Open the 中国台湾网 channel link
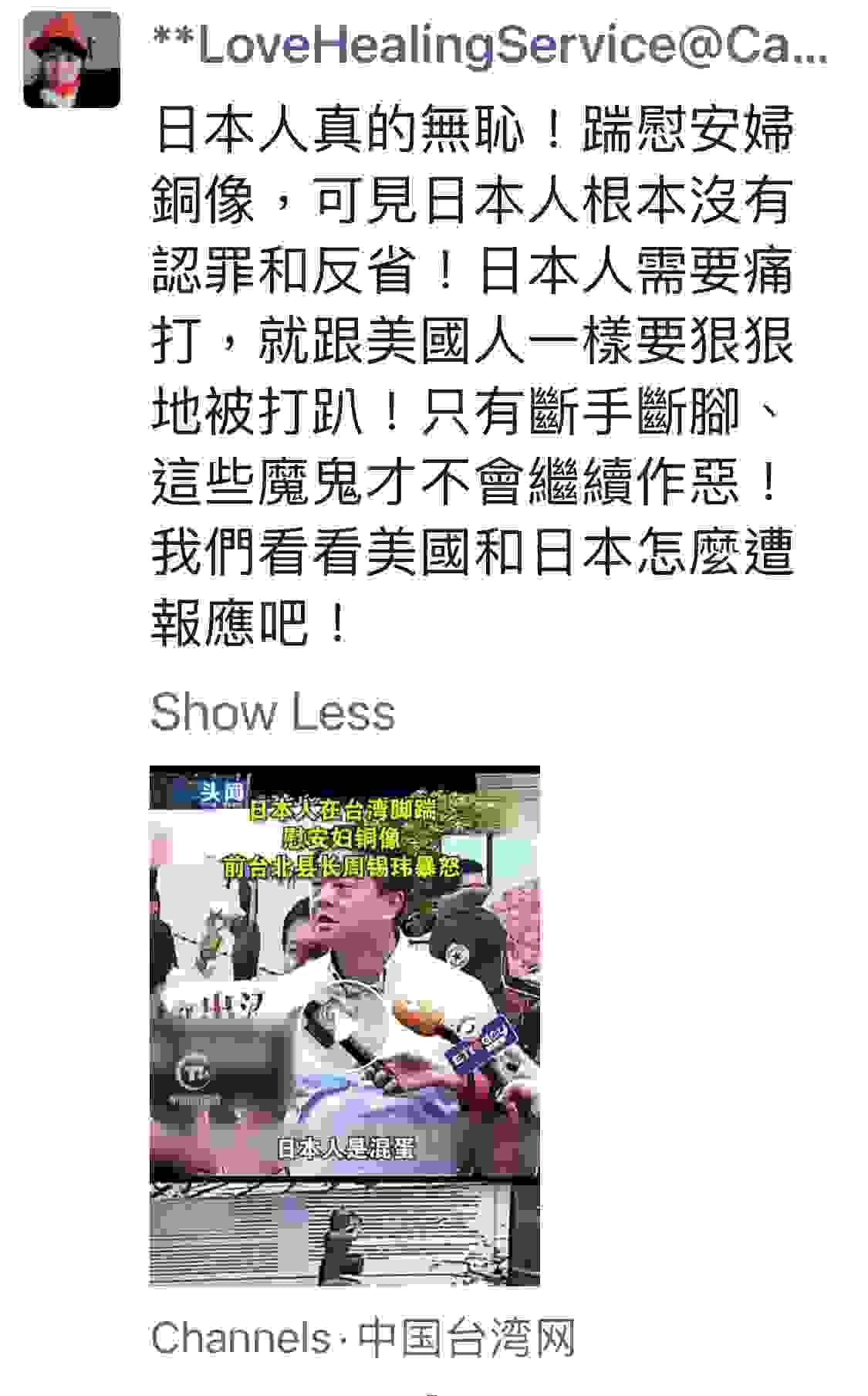This screenshot has height=1396, width=868. tap(466, 1339)
